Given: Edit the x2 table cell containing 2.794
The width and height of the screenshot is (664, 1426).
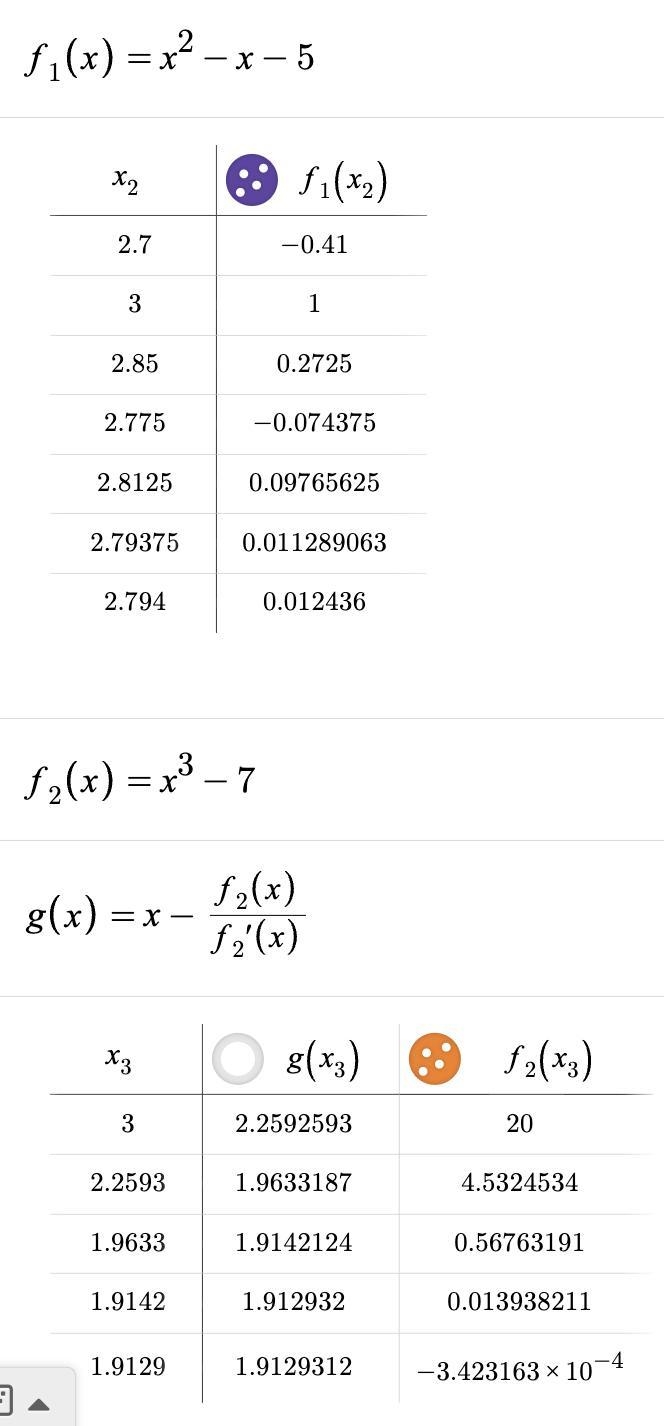Looking at the screenshot, I should [134, 602].
